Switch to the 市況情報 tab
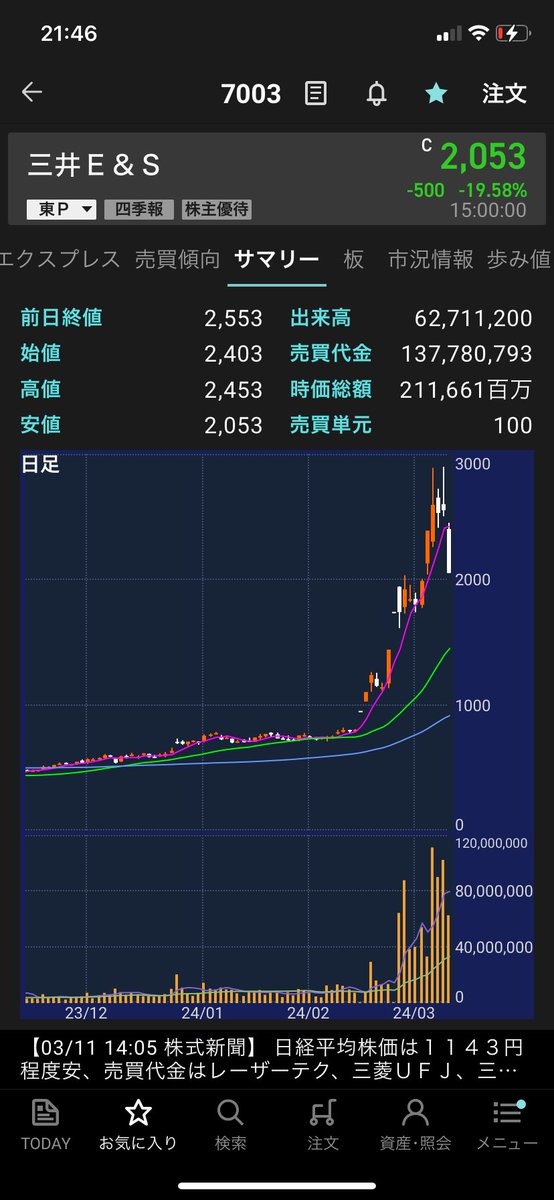554x1200 pixels. coord(430,259)
